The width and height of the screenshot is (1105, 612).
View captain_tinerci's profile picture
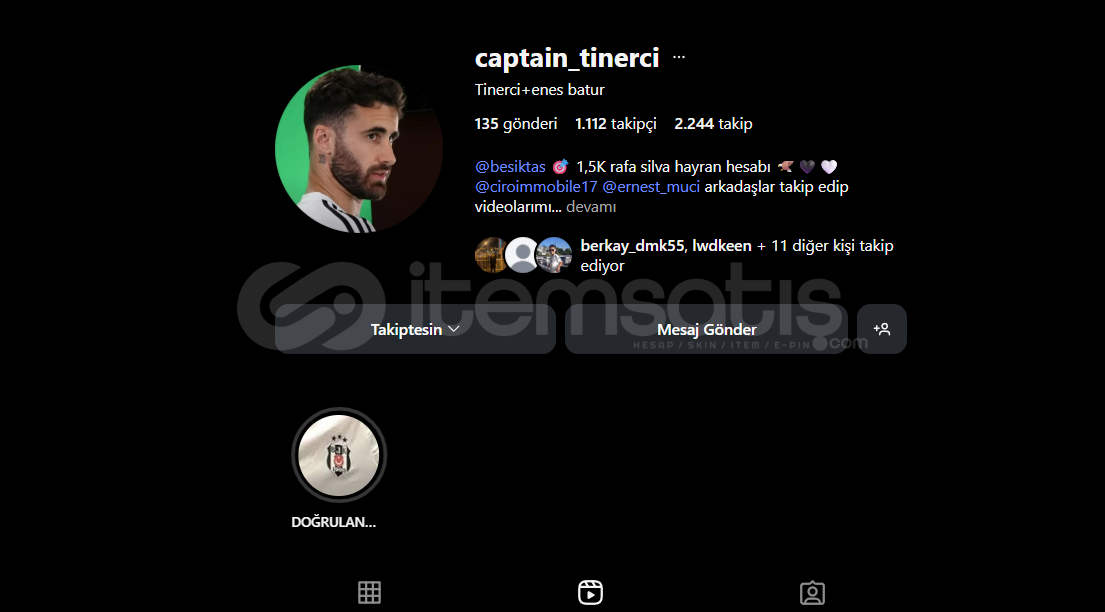[359, 149]
